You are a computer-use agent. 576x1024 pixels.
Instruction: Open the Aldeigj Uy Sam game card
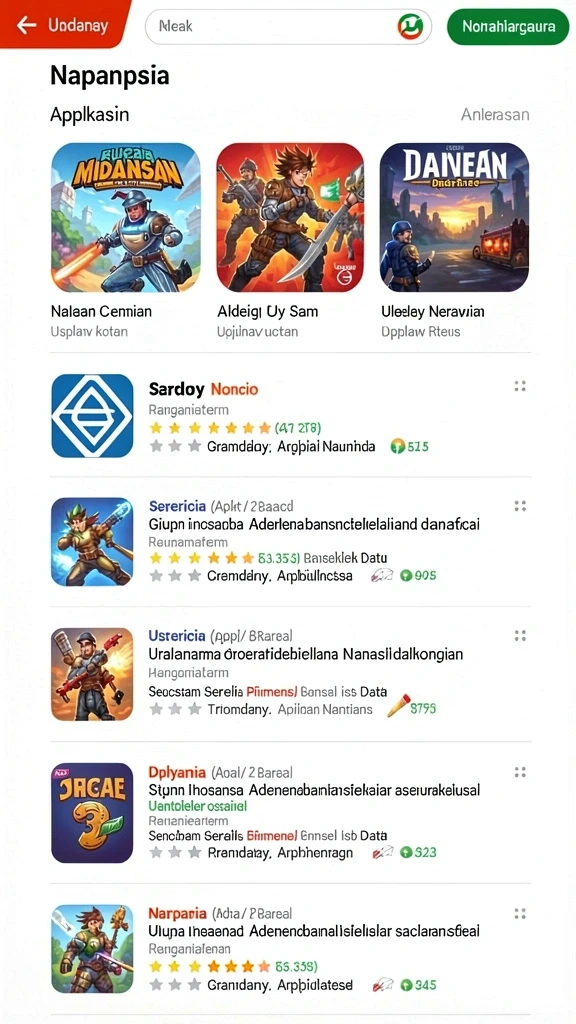290,240
